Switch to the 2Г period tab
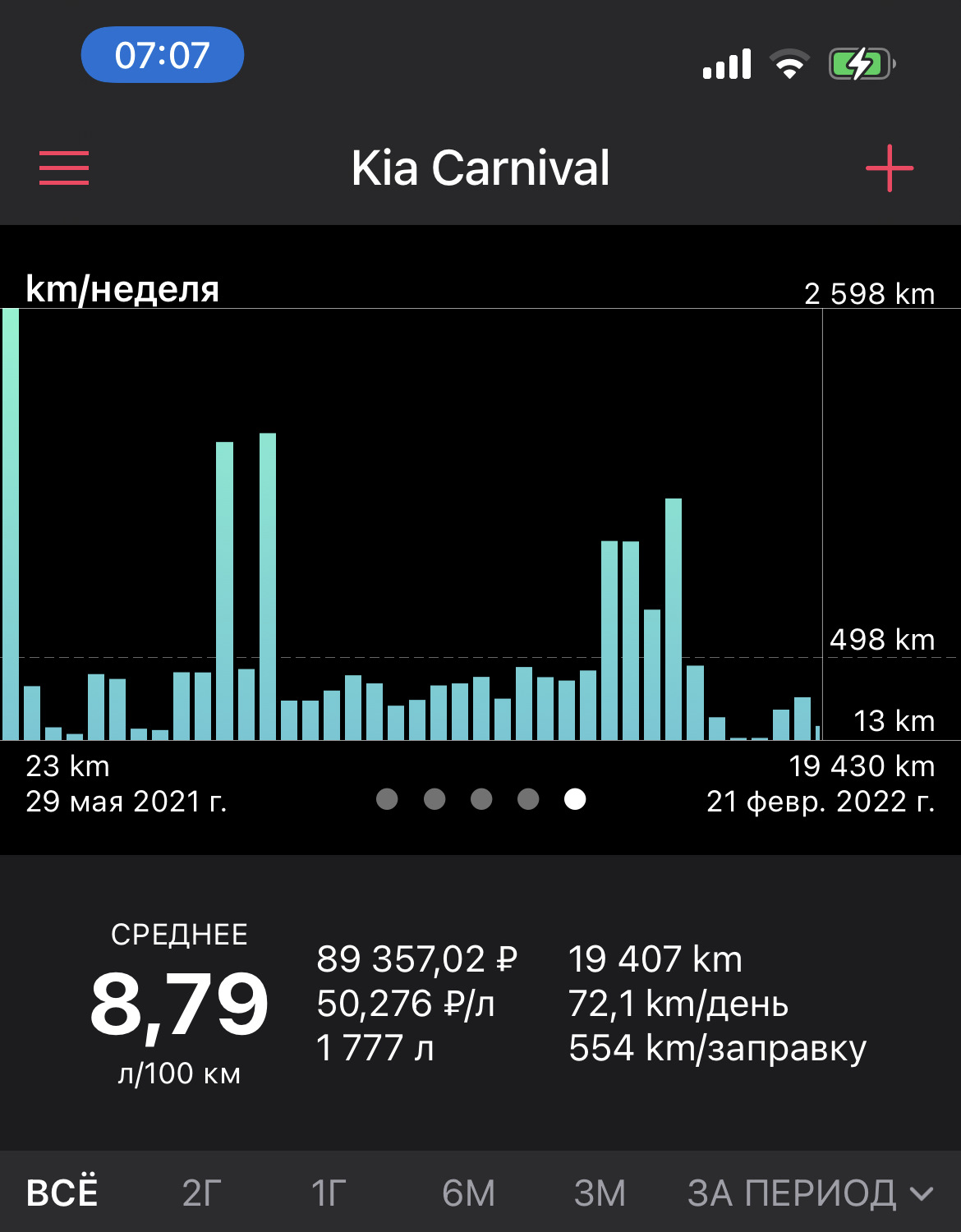 (x=202, y=1193)
